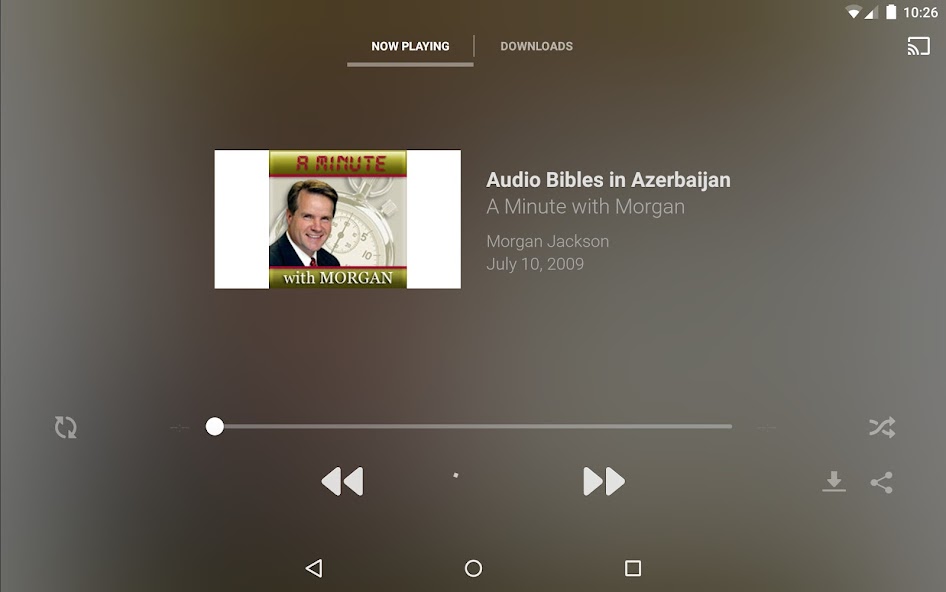946x592 pixels.
Task: Rewind the current episode
Action: pos(342,482)
